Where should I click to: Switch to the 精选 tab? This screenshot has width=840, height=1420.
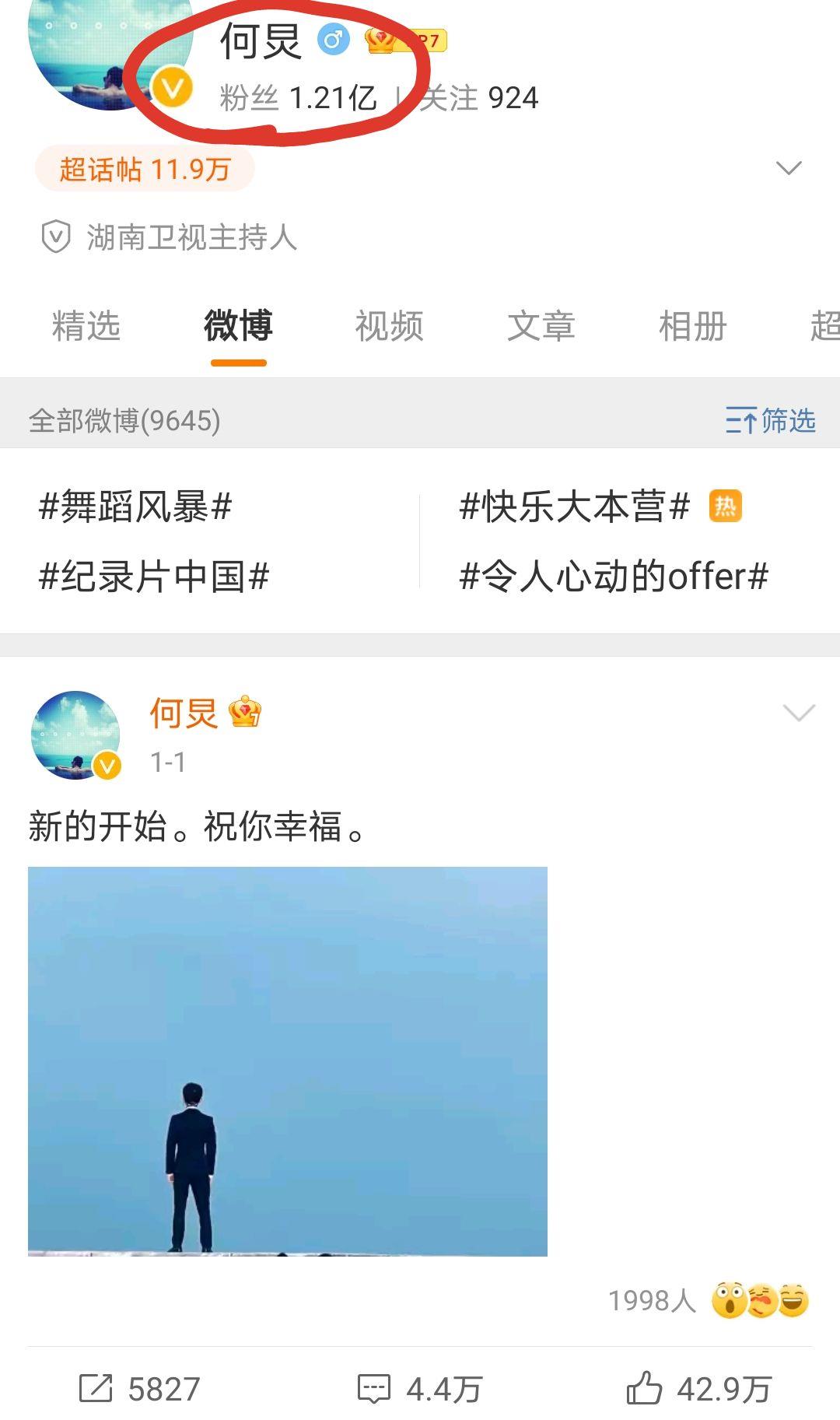pyautogui.click(x=86, y=326)
